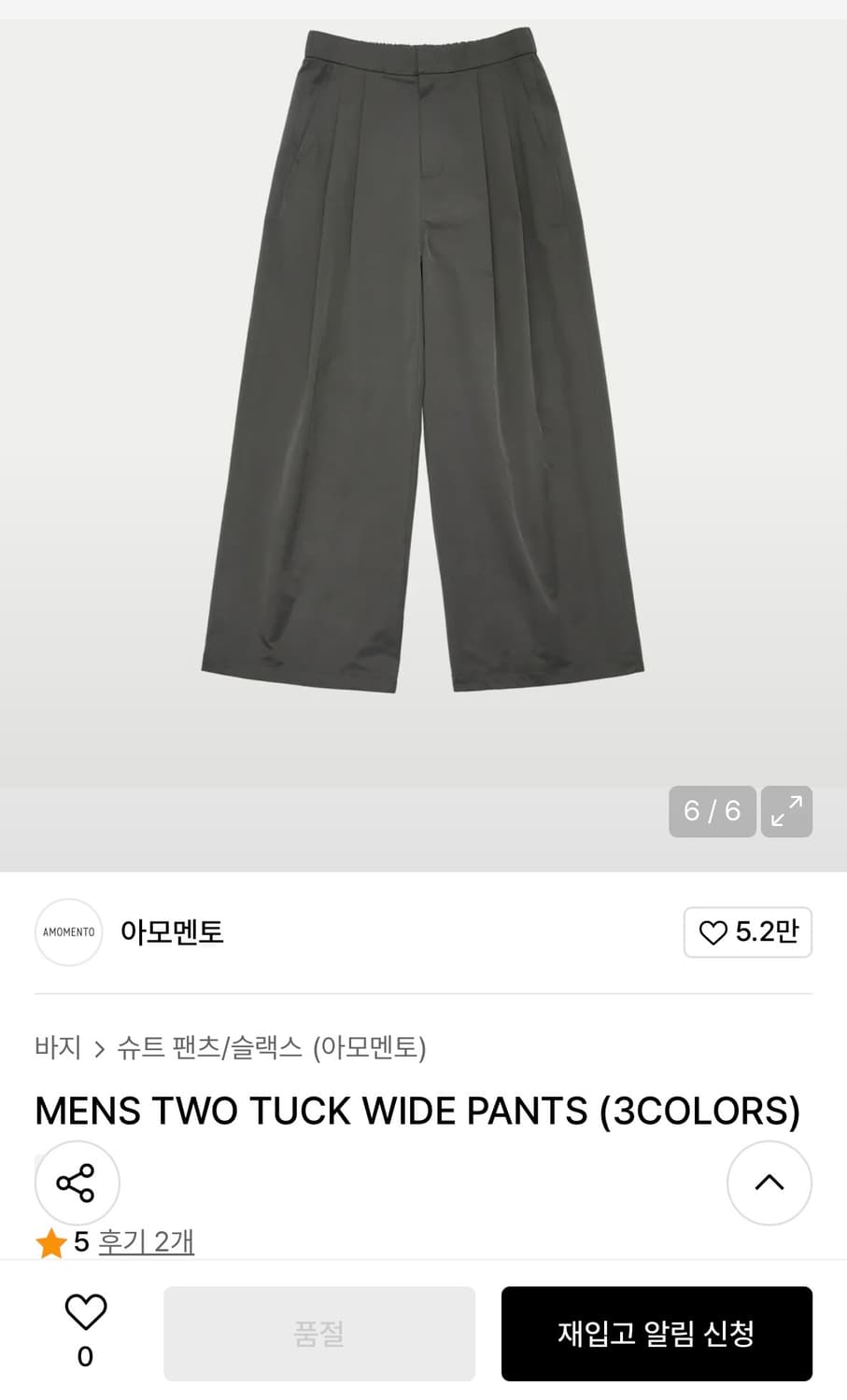This screenshot has width=847, height=1400.
Task: Tap 재입고 알림 신청 restock alert button
Action: tap(656, 1333)
